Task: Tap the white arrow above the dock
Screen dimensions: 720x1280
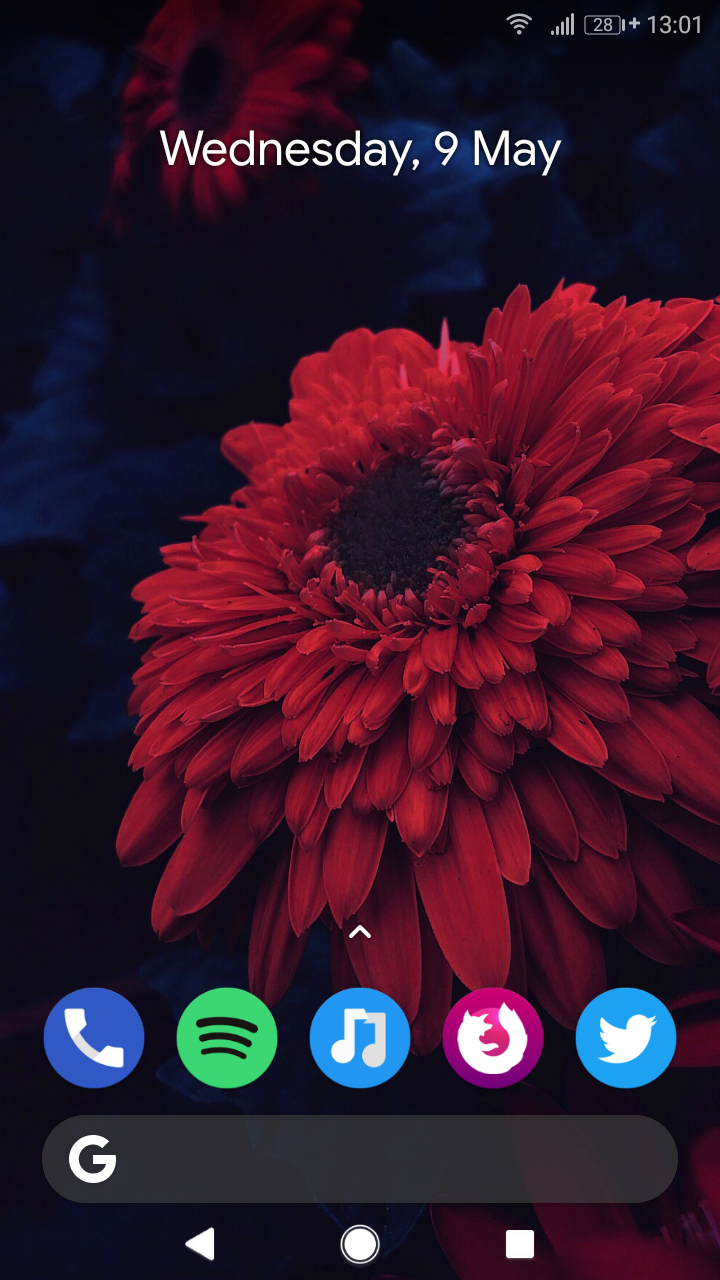Action: pos(360,932)
